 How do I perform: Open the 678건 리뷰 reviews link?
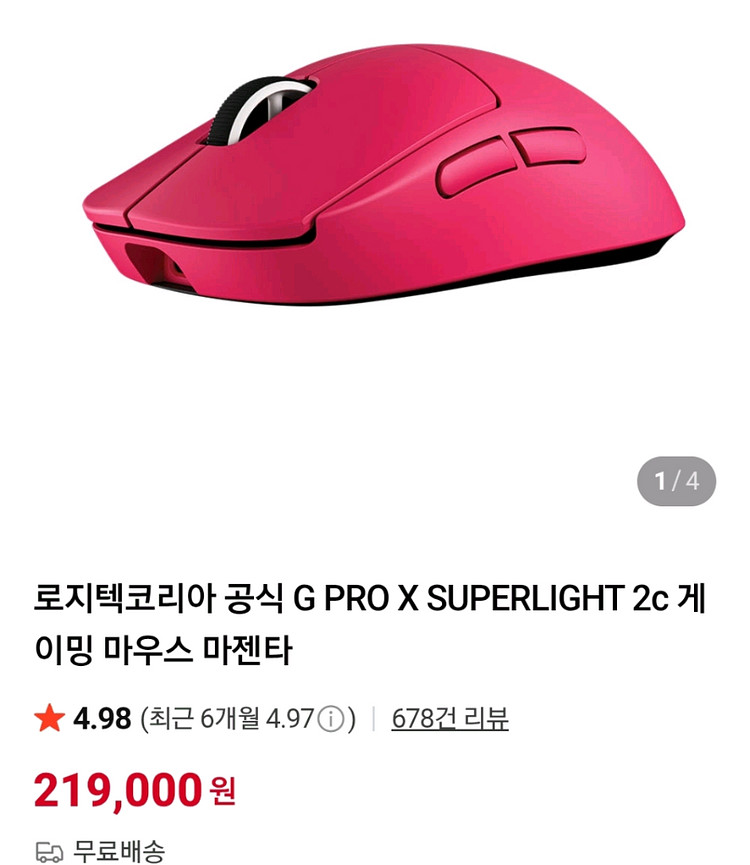pos(449,718)
